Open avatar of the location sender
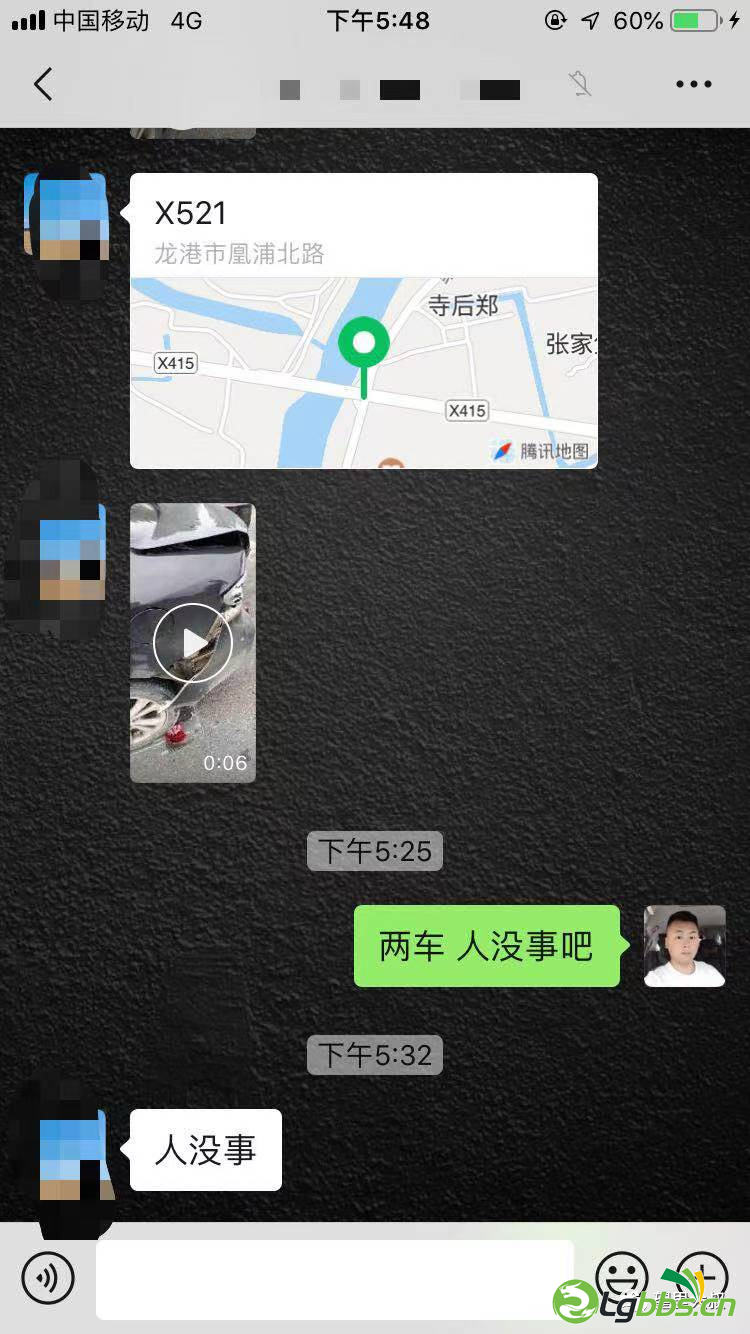 tap(65, 215)
